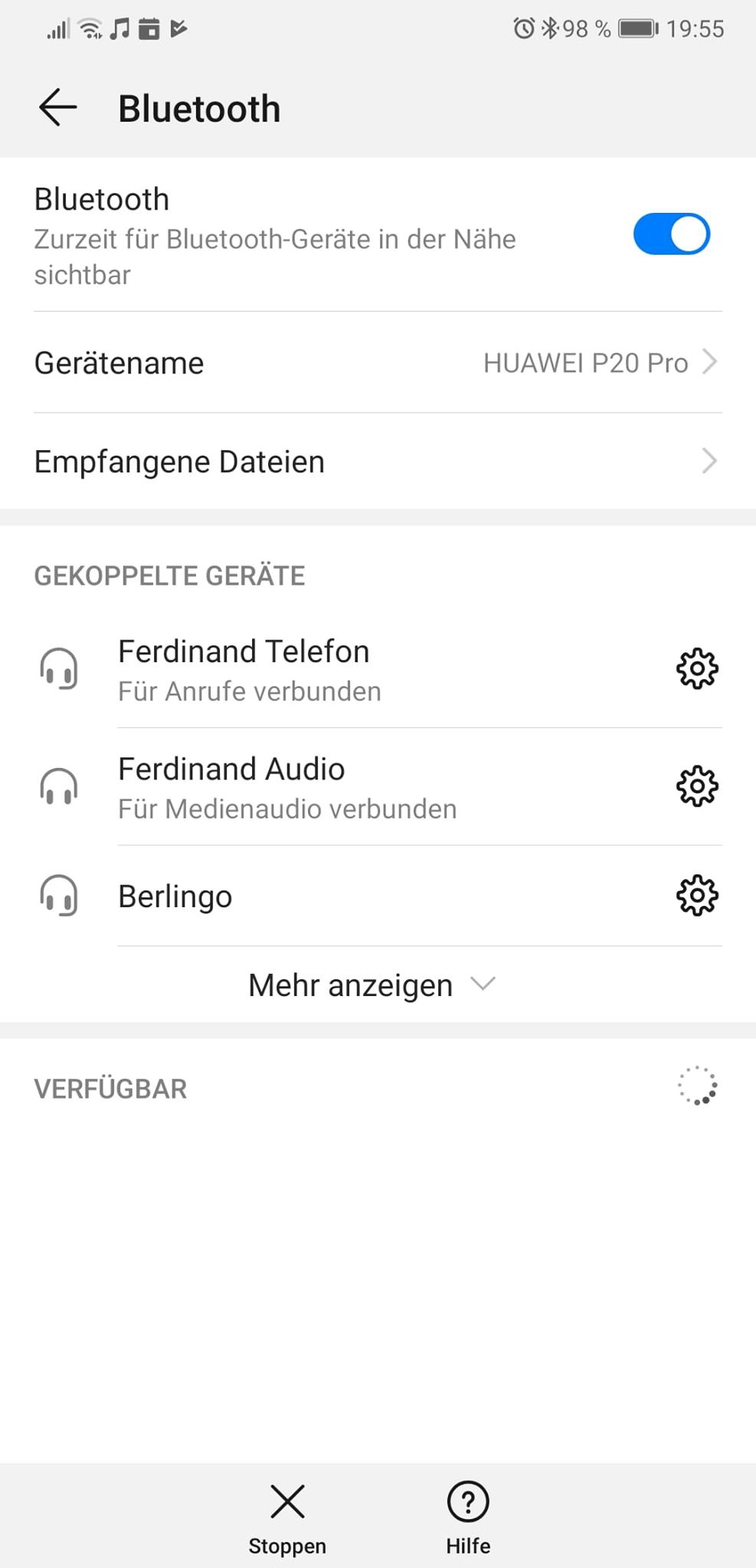The height and width of the screenshot is (1568, 756).
Task: Stop scanning with Stoppen
Action: [x=287, y=1517]
